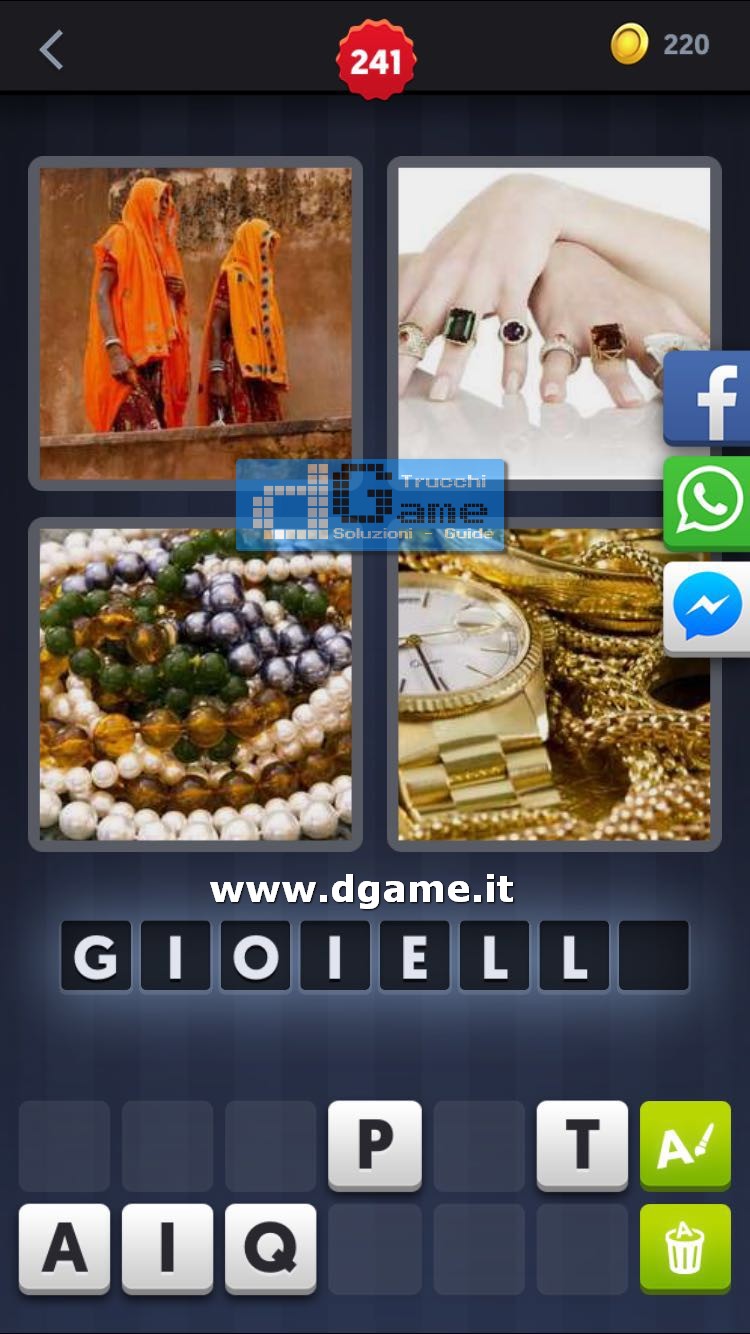Pick the letter tile T

click(x=582, y=1145)
